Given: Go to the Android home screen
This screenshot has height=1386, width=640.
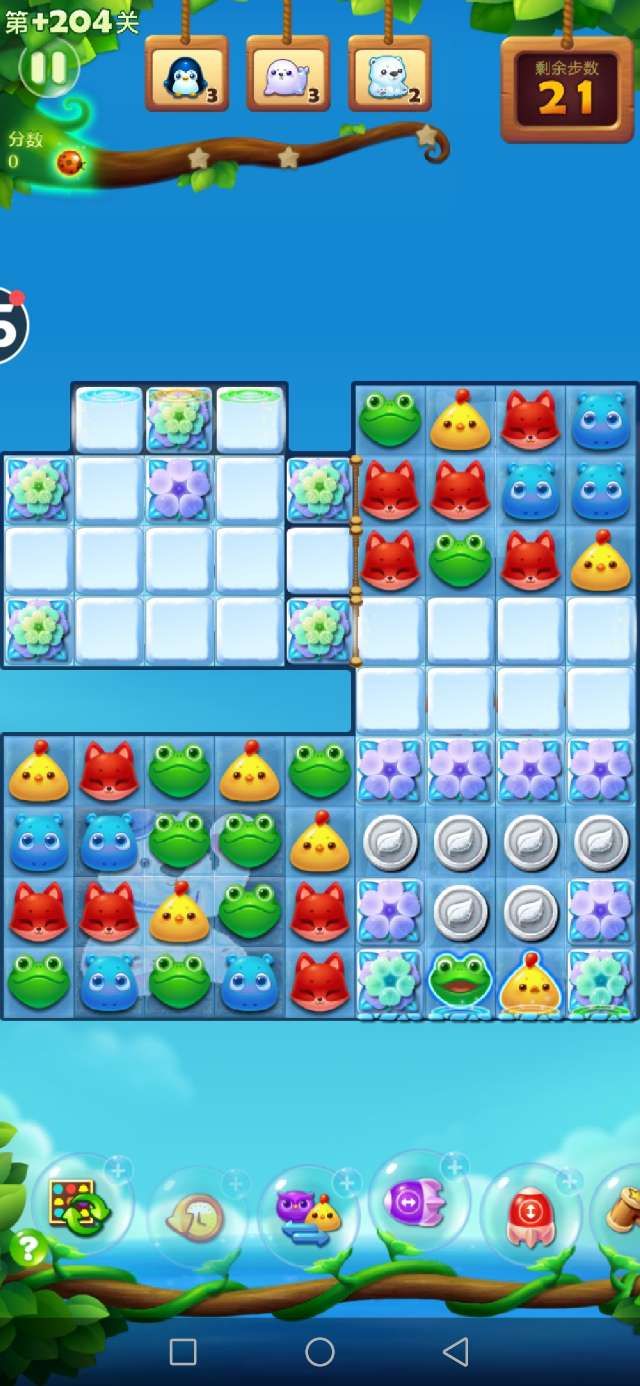Looking at the screenshot, I should pyautogui.click(x=320, y=1352).
